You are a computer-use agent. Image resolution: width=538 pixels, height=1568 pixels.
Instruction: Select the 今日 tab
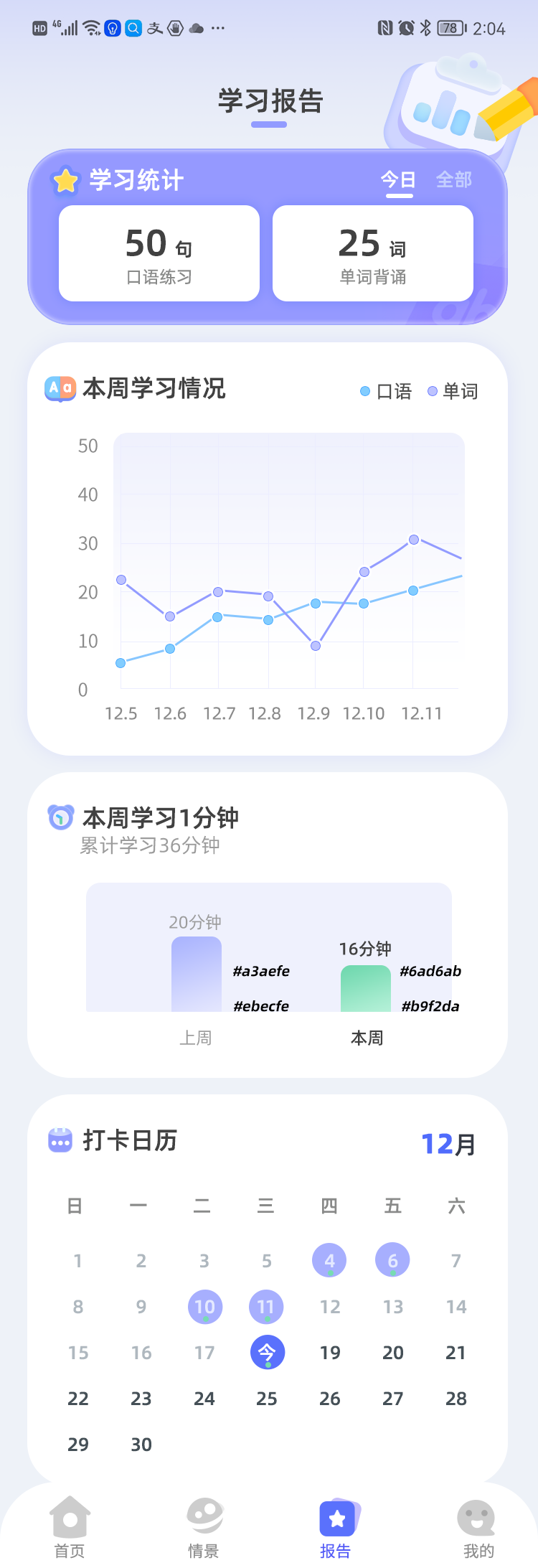click(398, 180)
